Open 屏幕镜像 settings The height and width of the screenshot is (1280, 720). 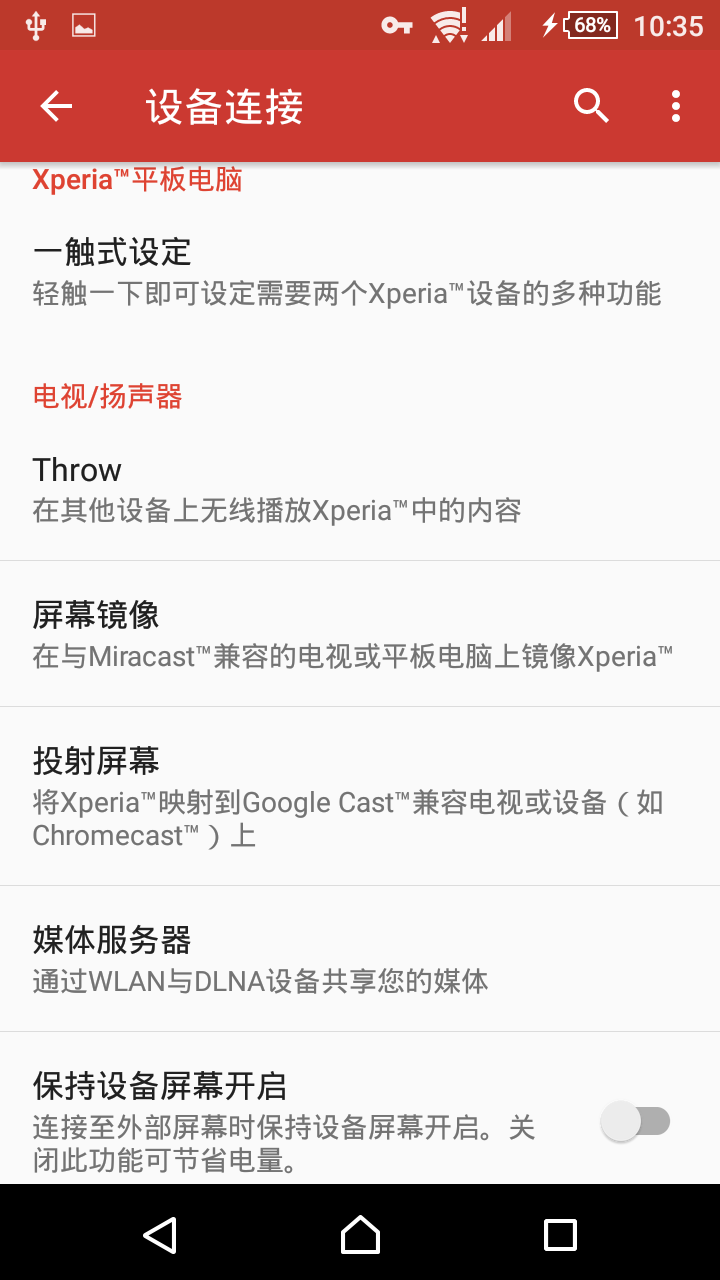coord(360,634)
